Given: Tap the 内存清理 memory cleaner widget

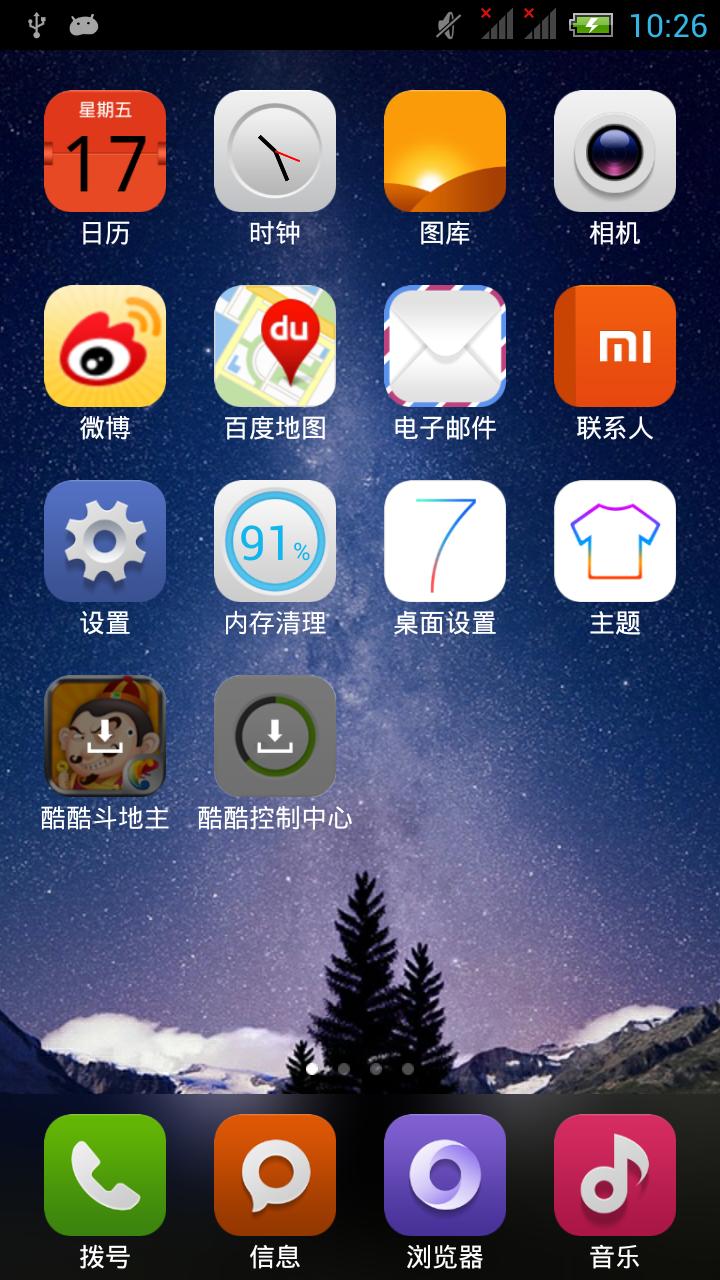Looking at the screenshot, I should (x=275, y=541).
